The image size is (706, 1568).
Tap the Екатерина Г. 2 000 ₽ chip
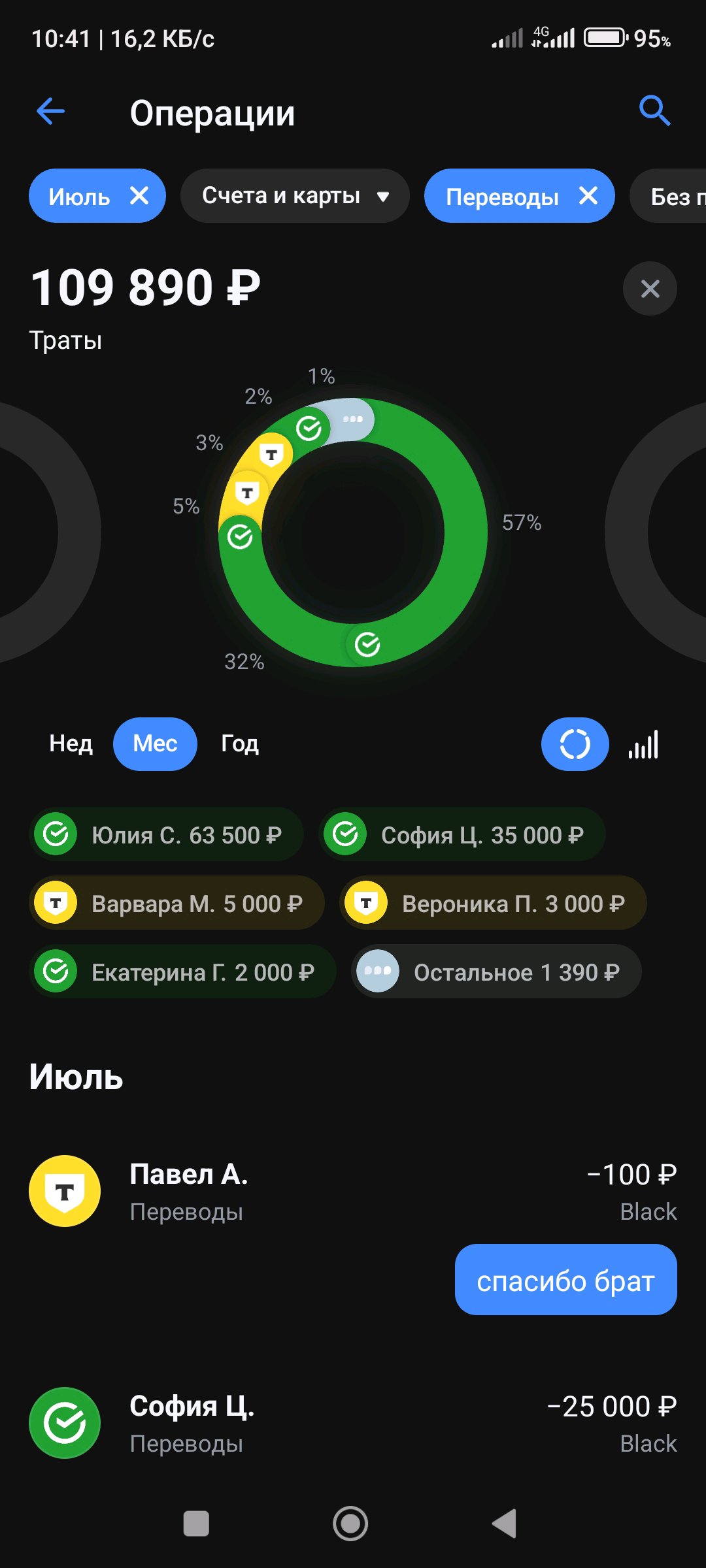183,972
